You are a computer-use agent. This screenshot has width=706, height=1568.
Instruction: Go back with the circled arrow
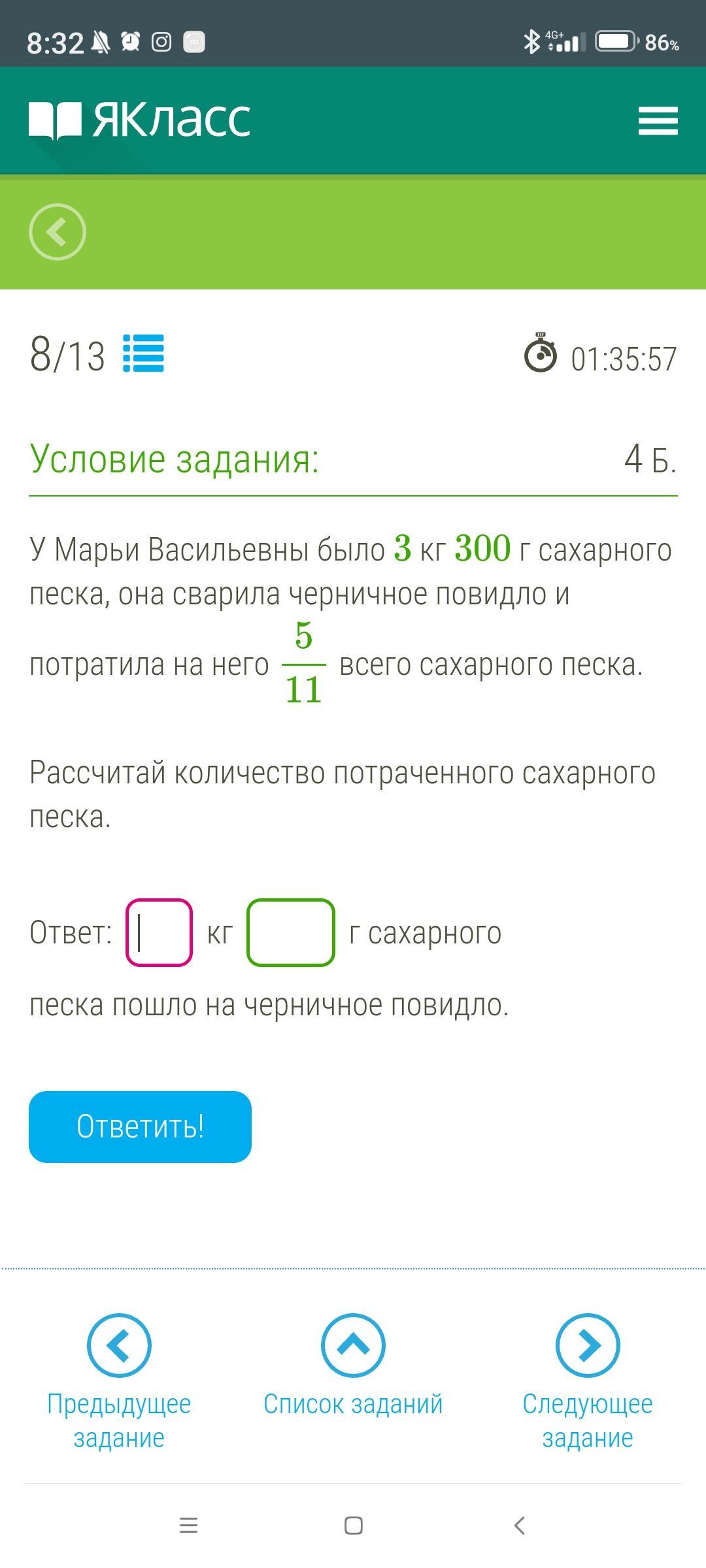[58, 232]
